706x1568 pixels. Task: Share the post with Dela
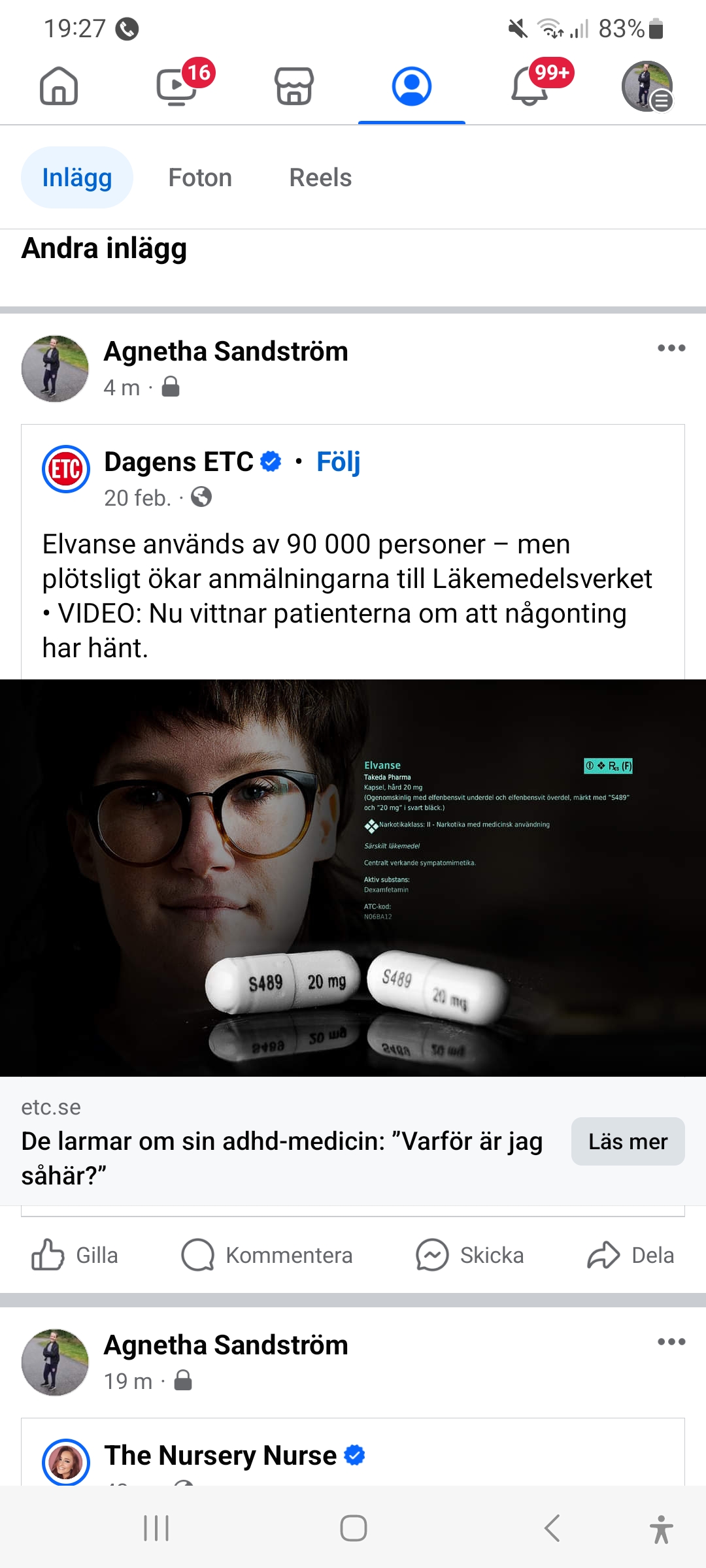(631, 1255)
